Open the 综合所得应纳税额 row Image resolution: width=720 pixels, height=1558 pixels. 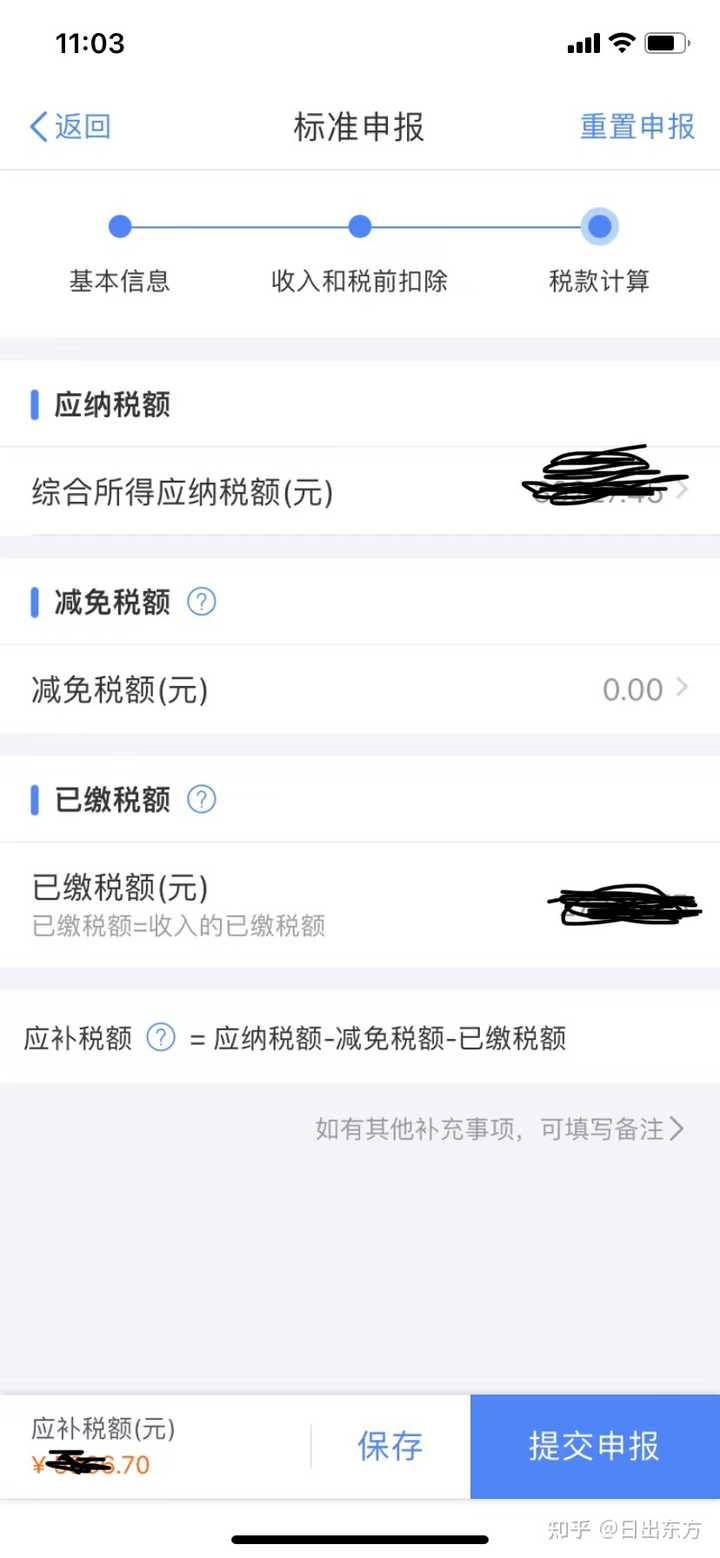coord(360,492)
